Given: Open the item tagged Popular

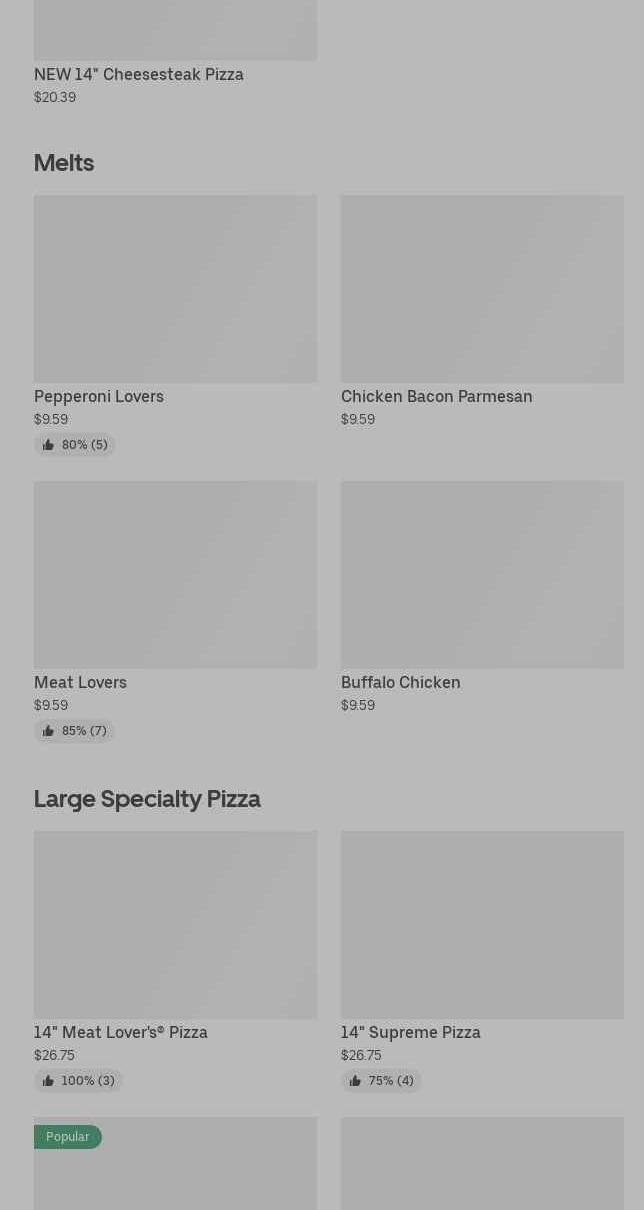Looking at the screenshot, I should click(x=175, y=1170).
